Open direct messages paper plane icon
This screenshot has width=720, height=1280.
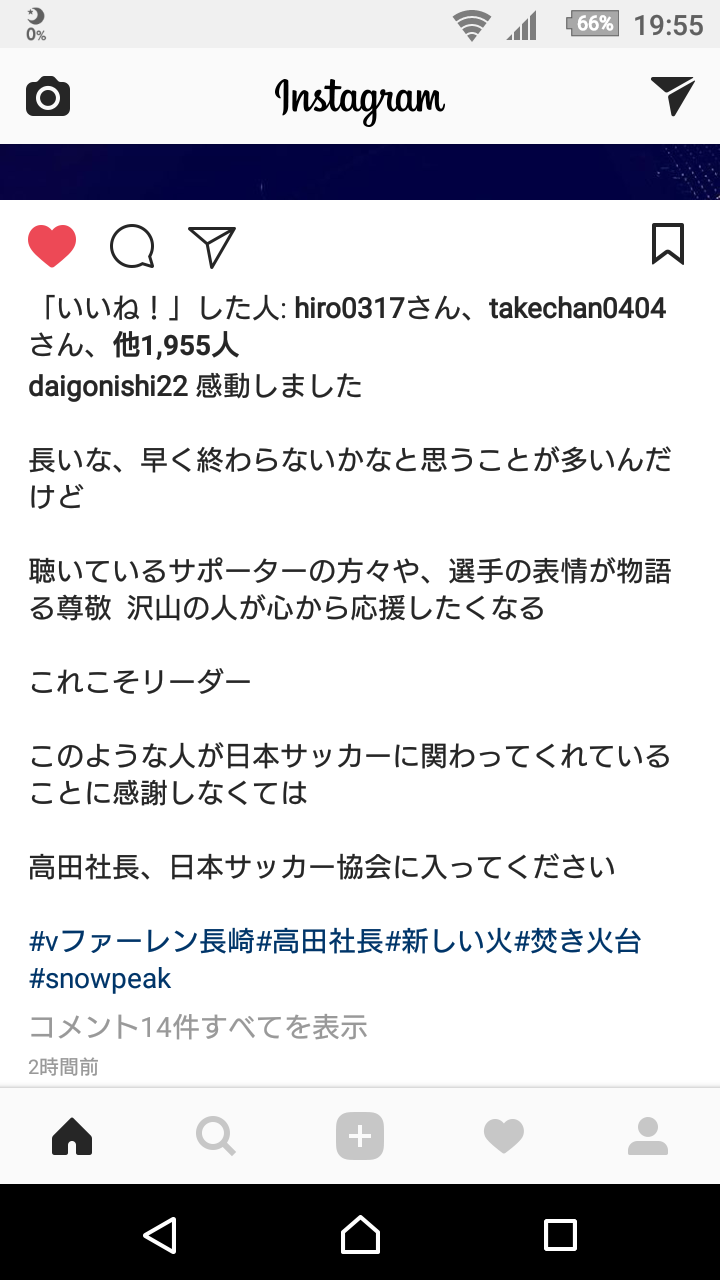point(672,96)
